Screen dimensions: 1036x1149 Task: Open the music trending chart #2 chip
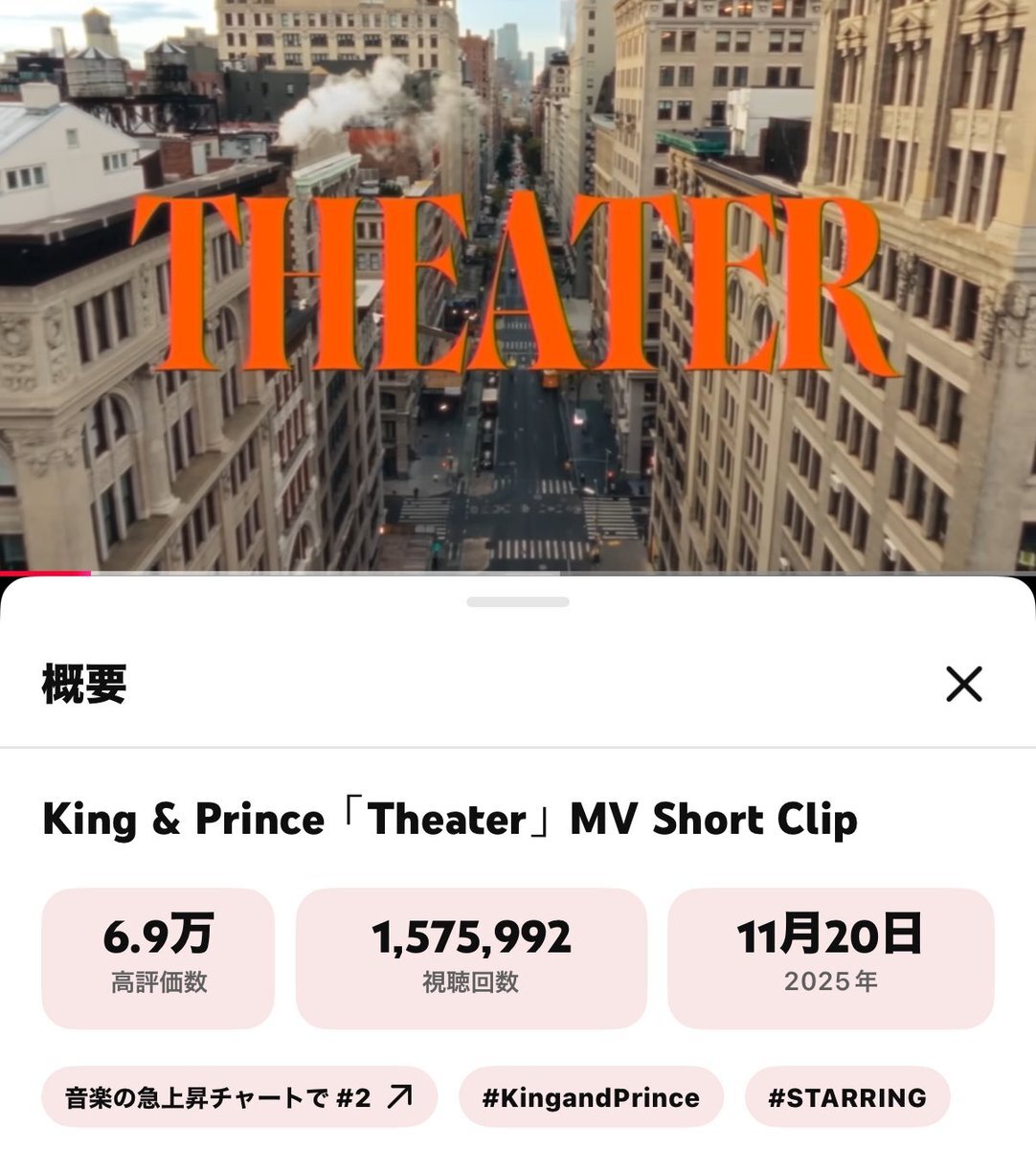[239, 1097]
